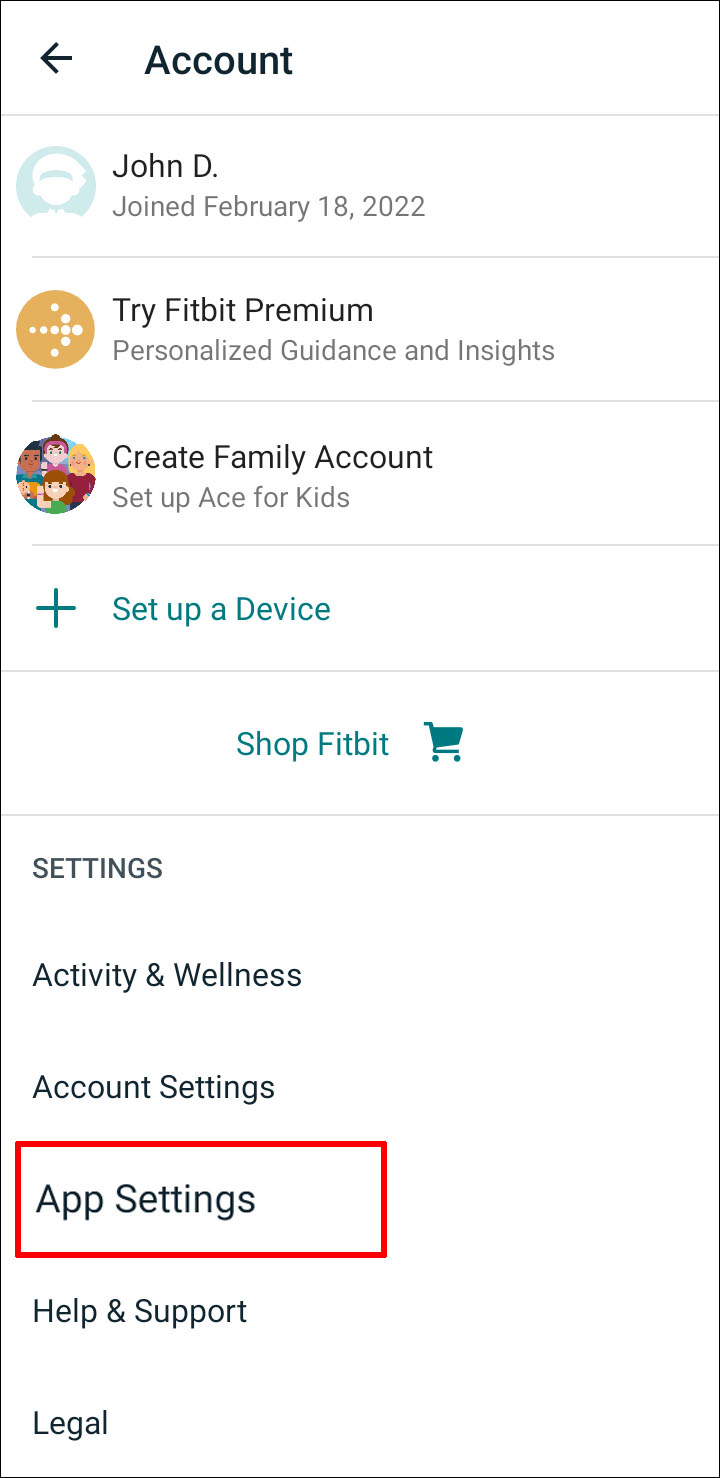Select Create Family Account
Image resolution: width=720 pixels, height=1478 pixels.
tap(360, 474)
